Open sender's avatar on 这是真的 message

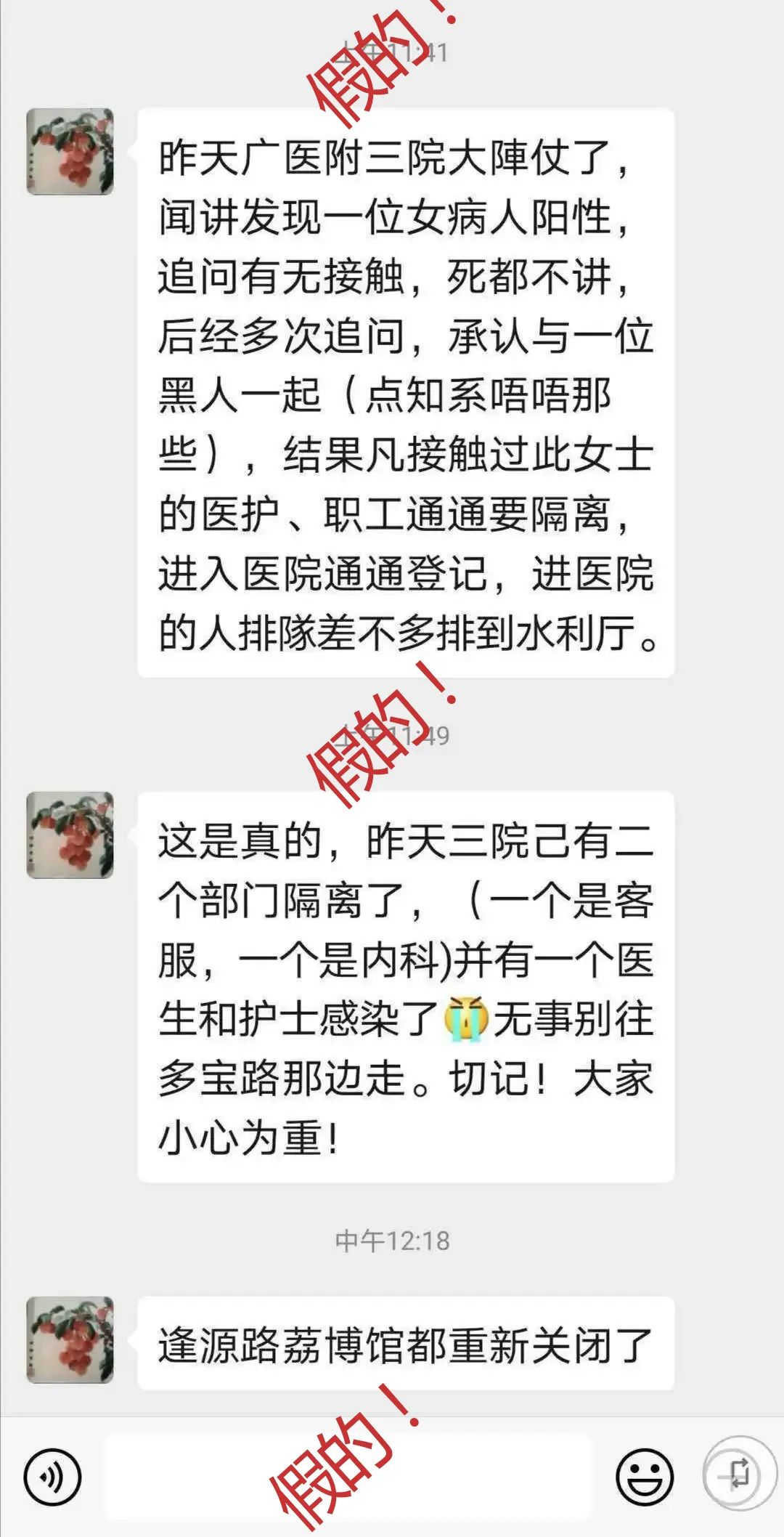click(x=70, y=835)
